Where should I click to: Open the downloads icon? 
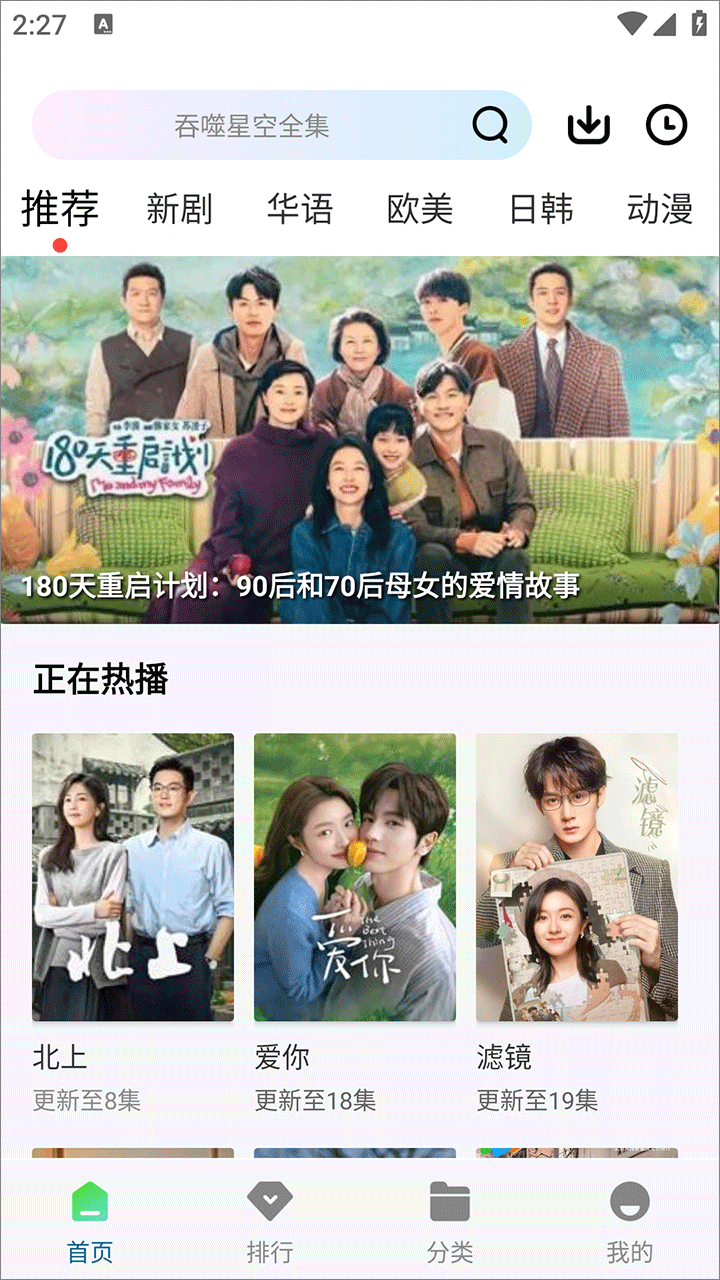[589, 126]
